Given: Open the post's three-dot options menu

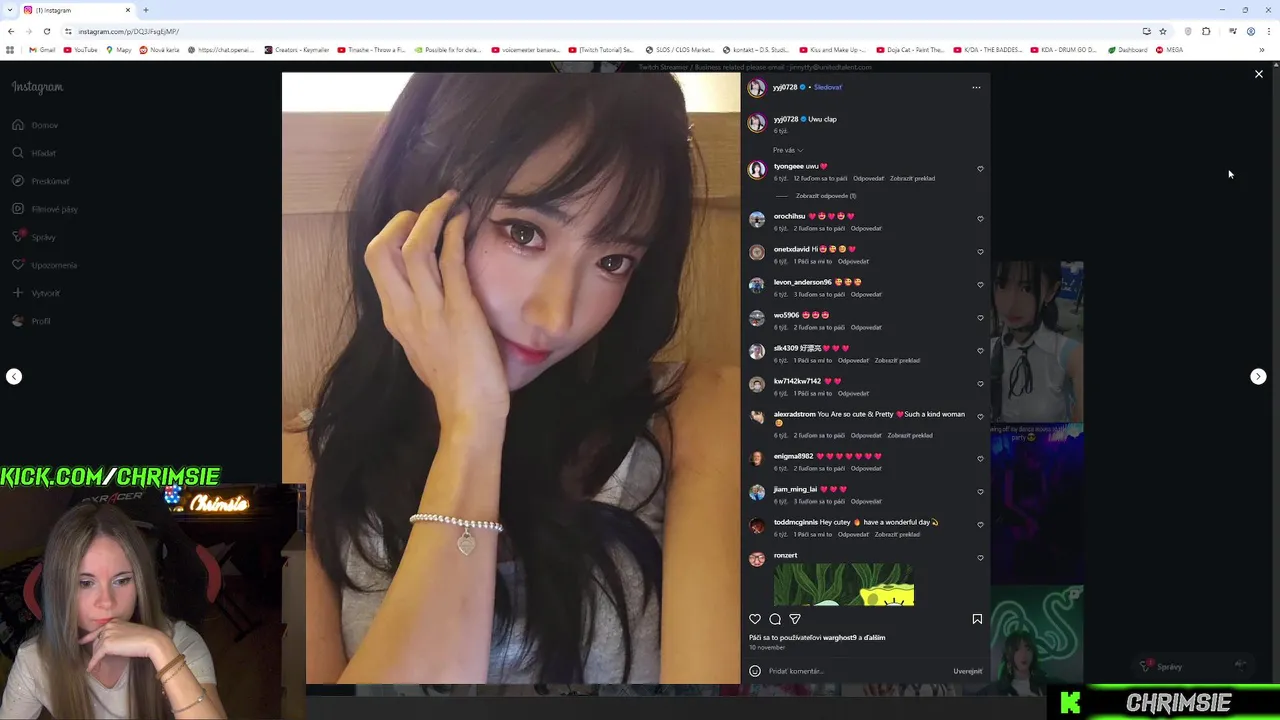Looking at the screenshot, I should coord(976,87).
